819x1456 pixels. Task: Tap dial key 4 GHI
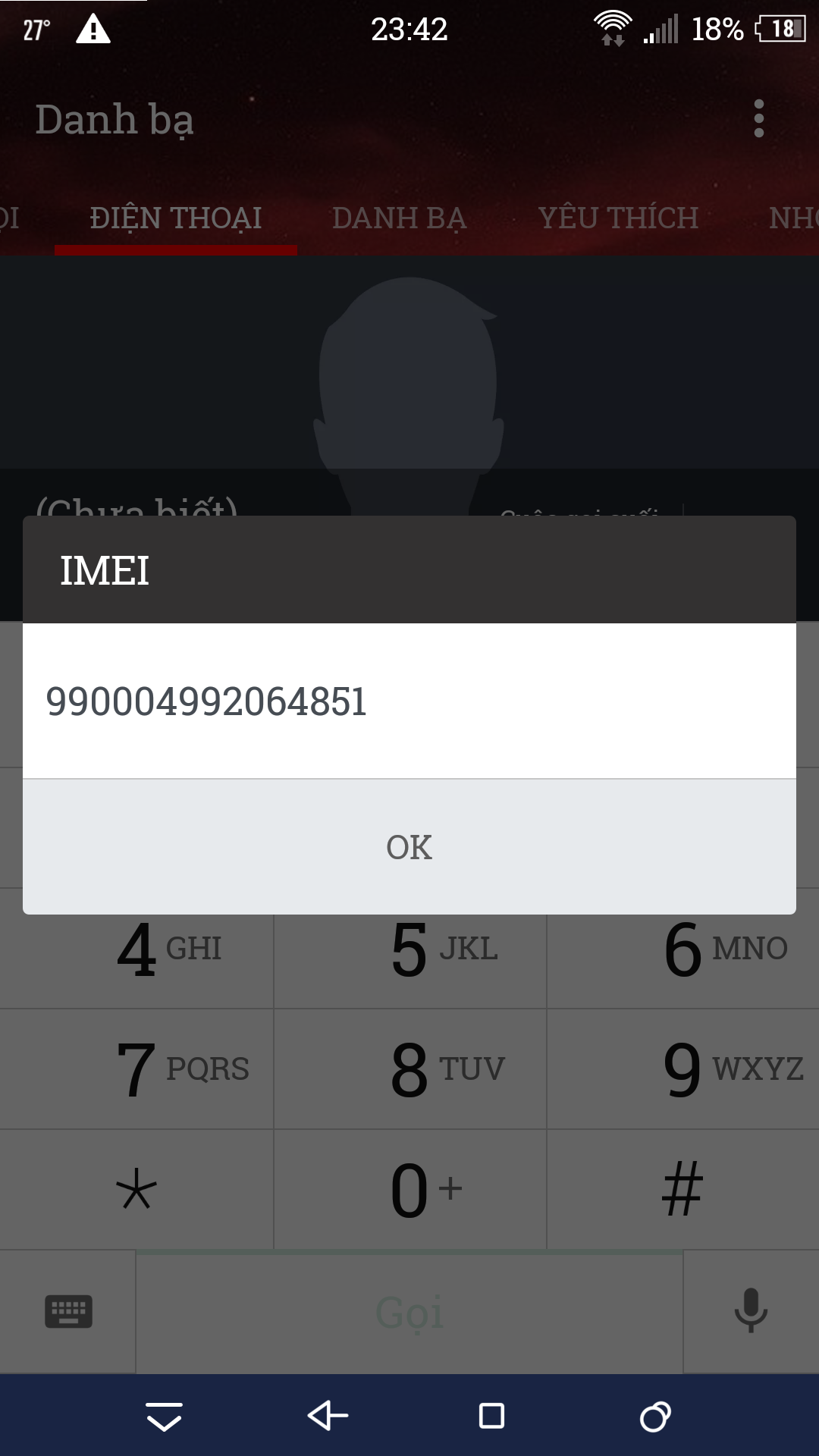click(136, 957)
